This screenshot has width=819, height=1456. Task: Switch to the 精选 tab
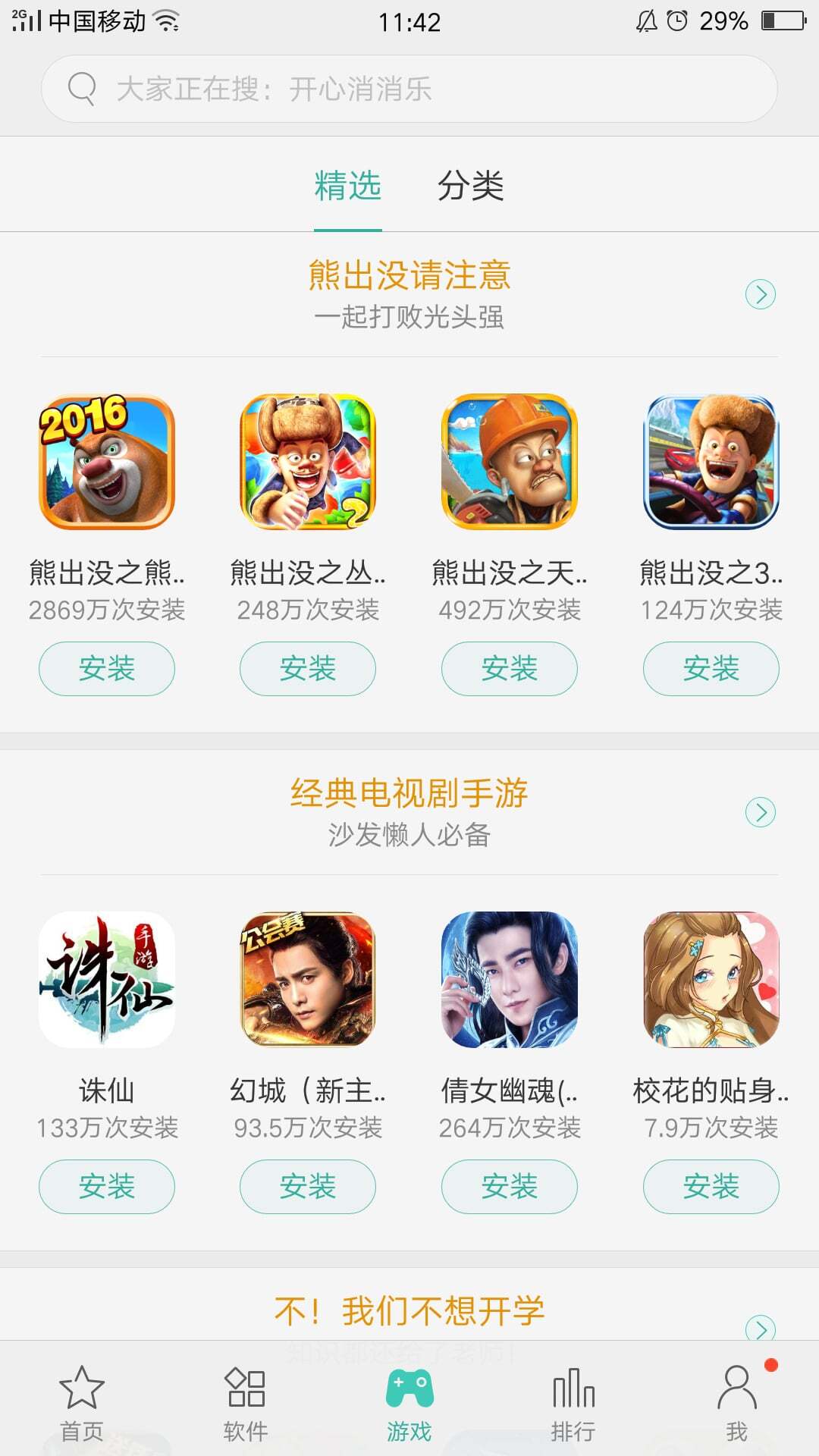[x=349, y=184]
